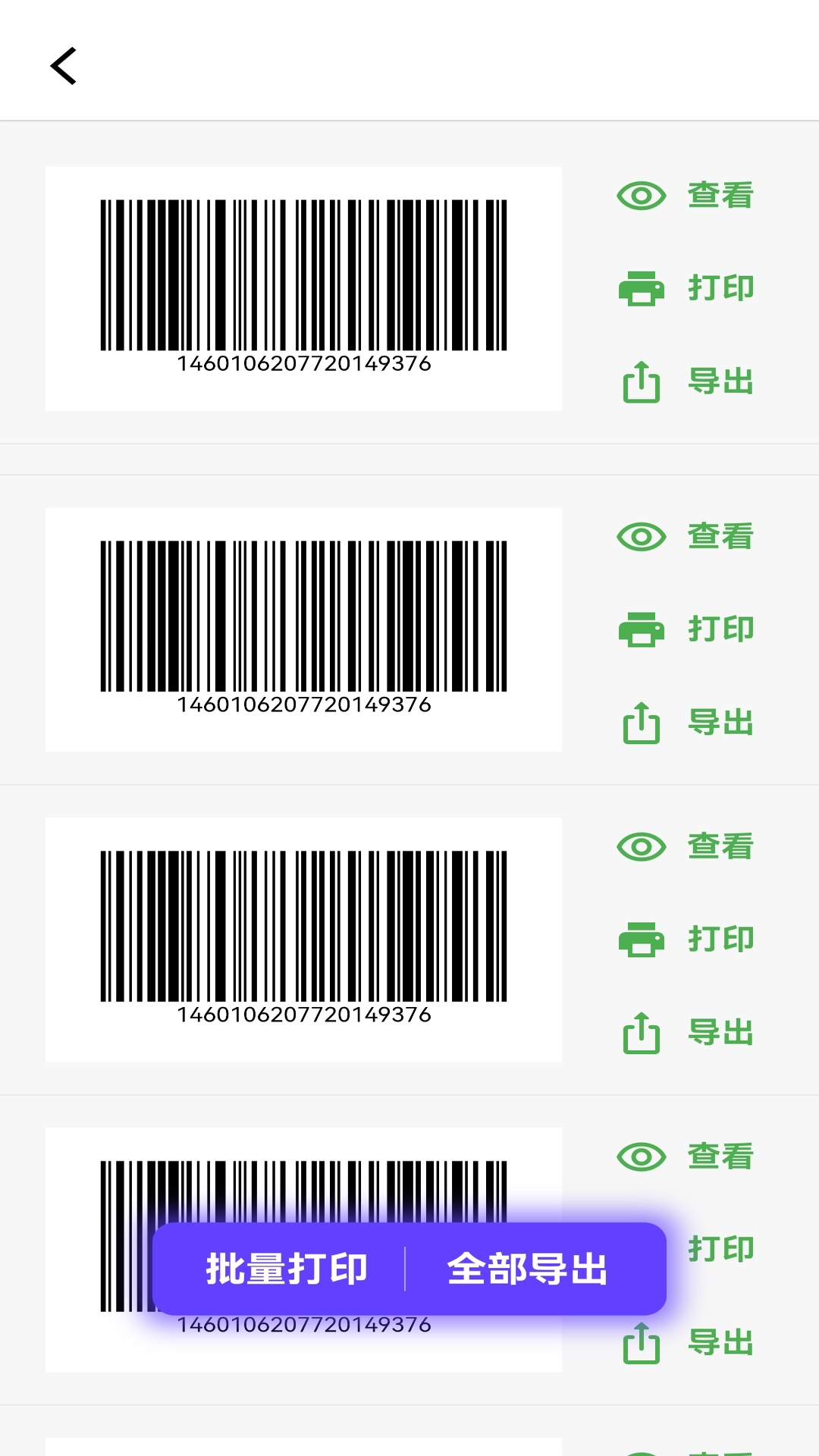Select 打印 text next to the second barcode
The width and height of the screenshot is (819, 1456).
721,629
